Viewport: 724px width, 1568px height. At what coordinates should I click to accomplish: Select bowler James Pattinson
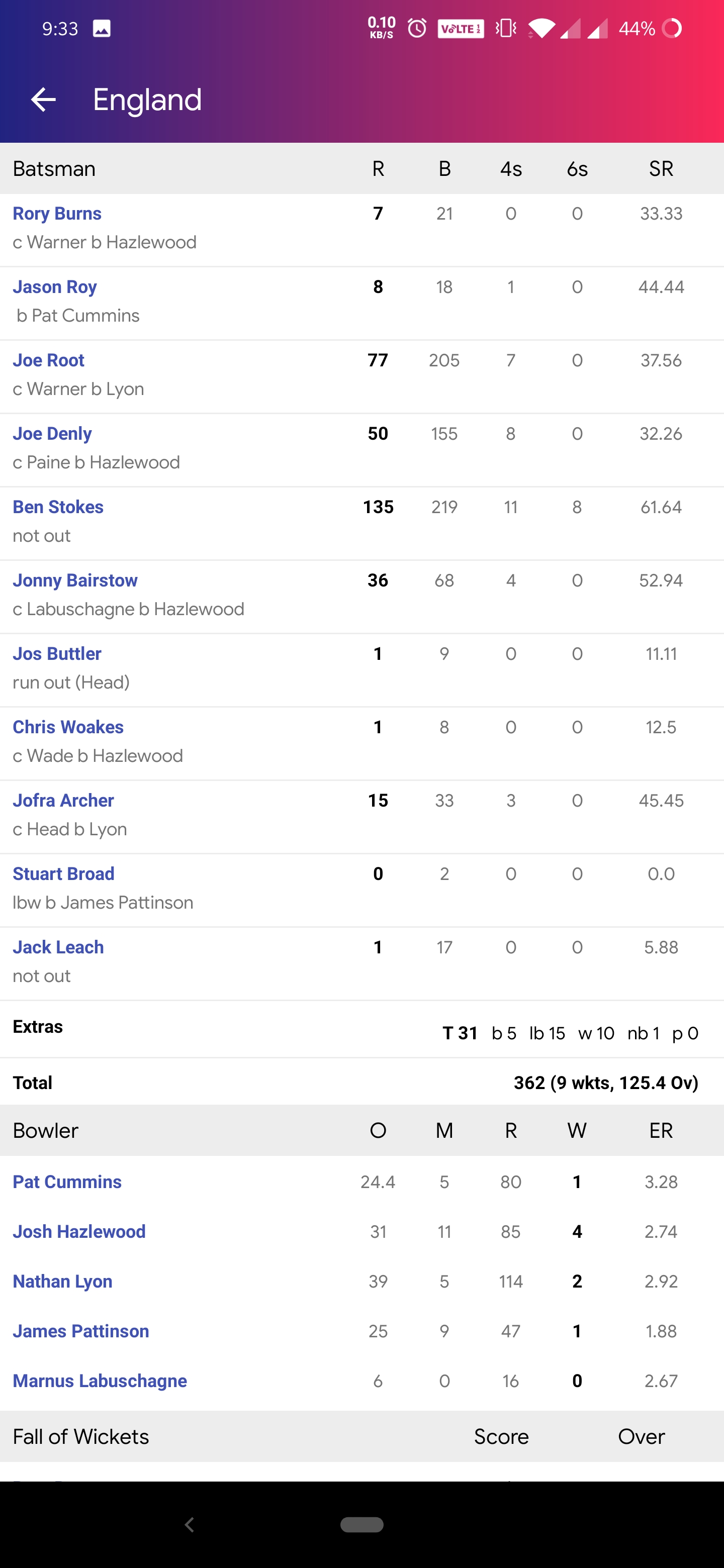(81, 1331)
